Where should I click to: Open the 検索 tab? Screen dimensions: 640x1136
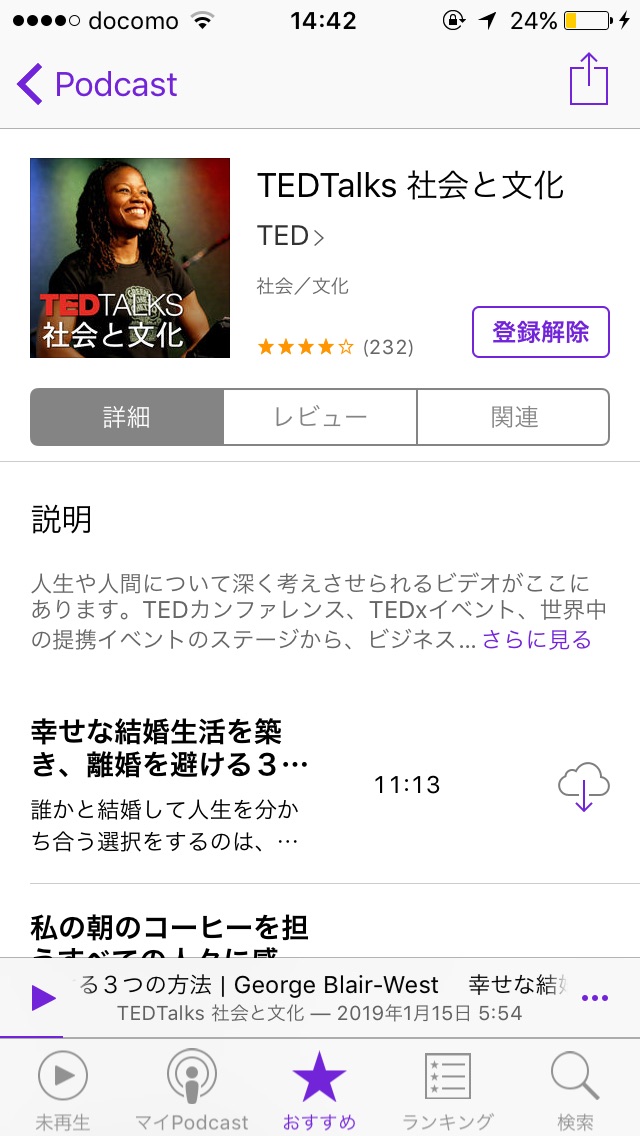coord(575,1090)
